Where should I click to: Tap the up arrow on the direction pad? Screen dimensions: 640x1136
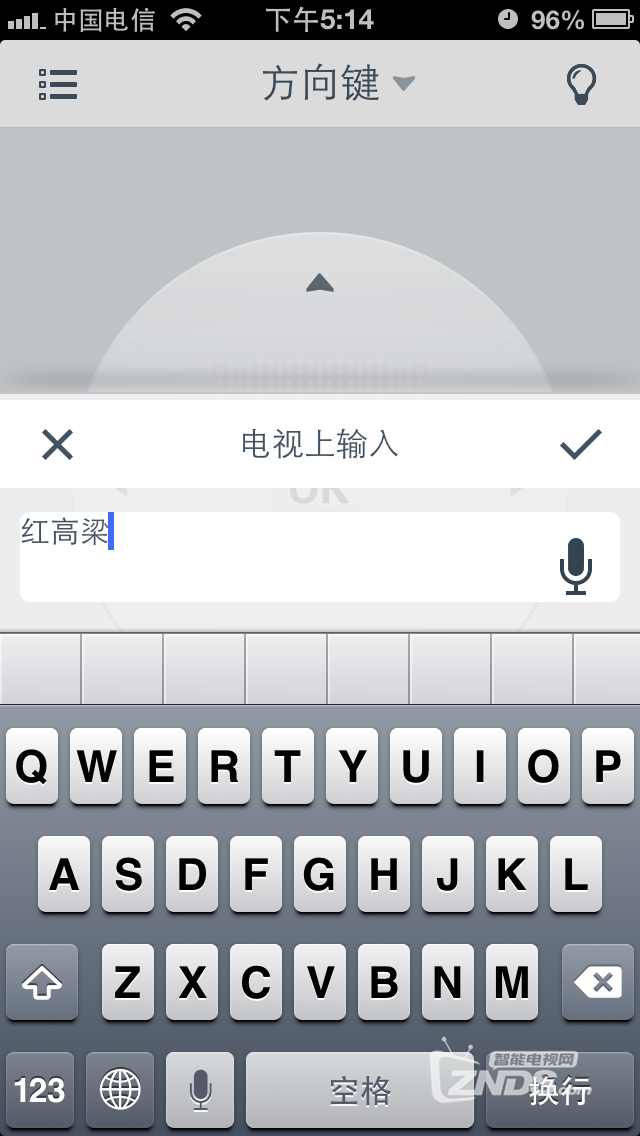coord(320,283)
